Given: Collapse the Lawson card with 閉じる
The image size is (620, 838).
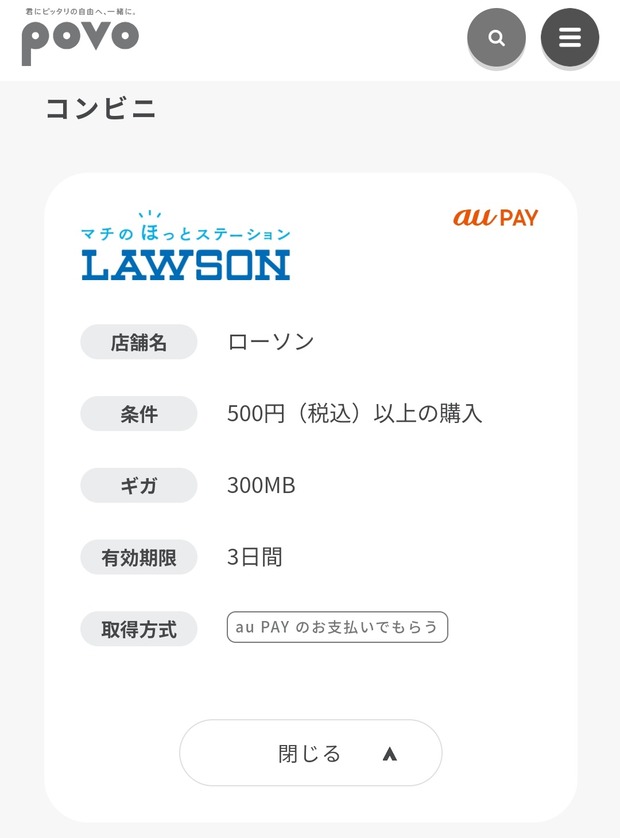Looking at the screenshot, I should (x=310, y=753).
